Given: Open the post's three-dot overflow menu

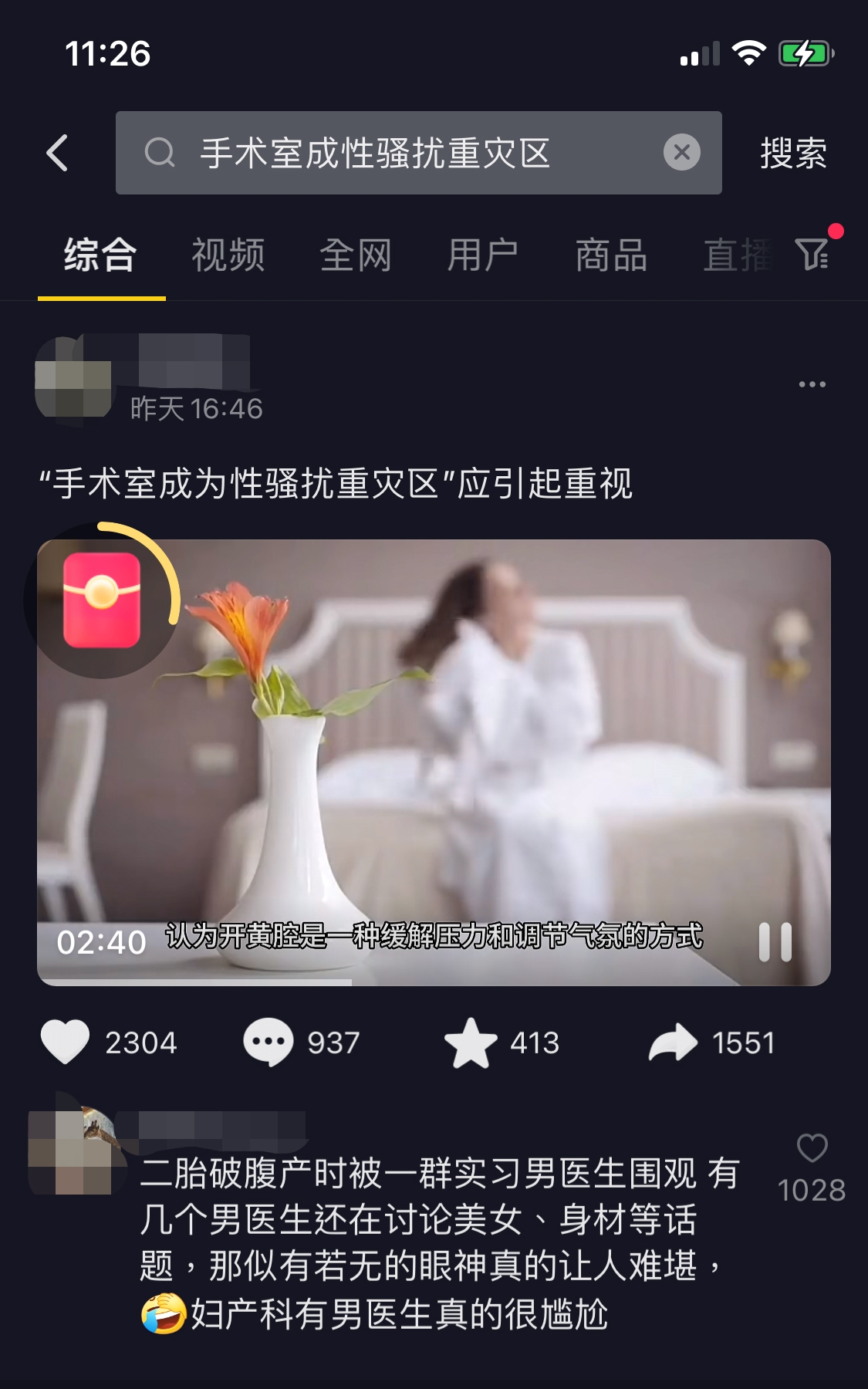Looking at the screenshot, I should [x=812, y=384].
